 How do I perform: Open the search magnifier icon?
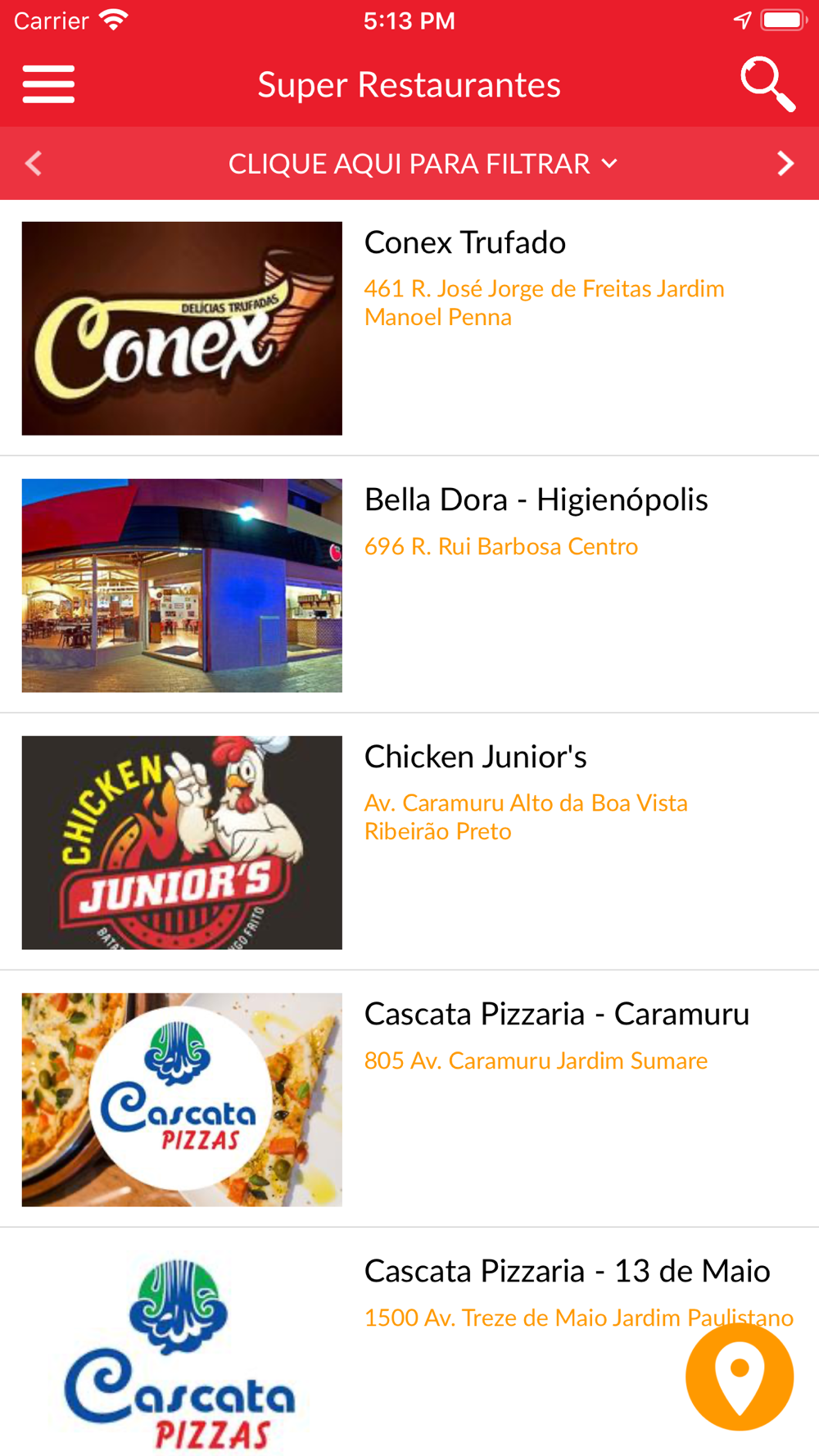tap(767, 84)
